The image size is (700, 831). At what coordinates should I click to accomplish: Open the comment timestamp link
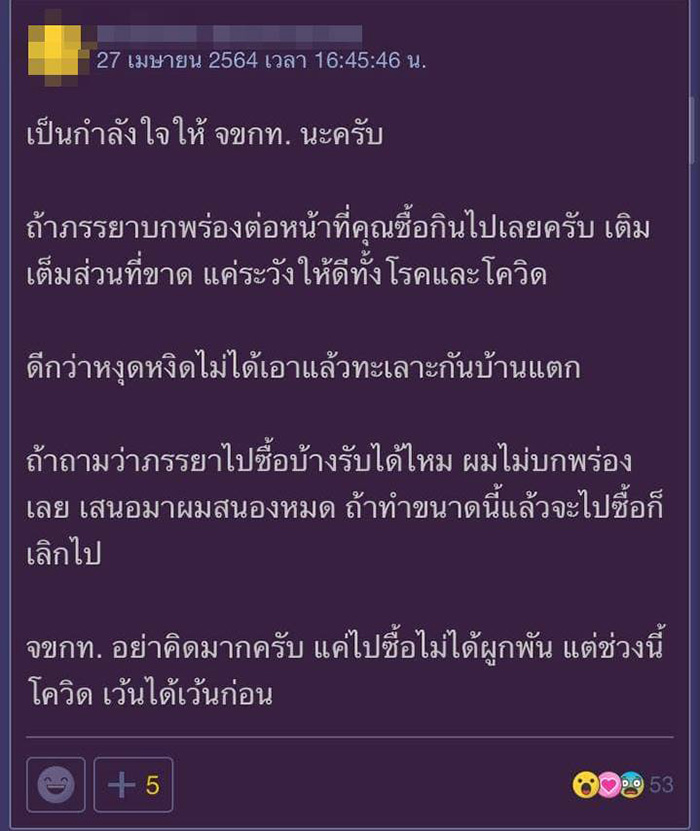point(260,60)
